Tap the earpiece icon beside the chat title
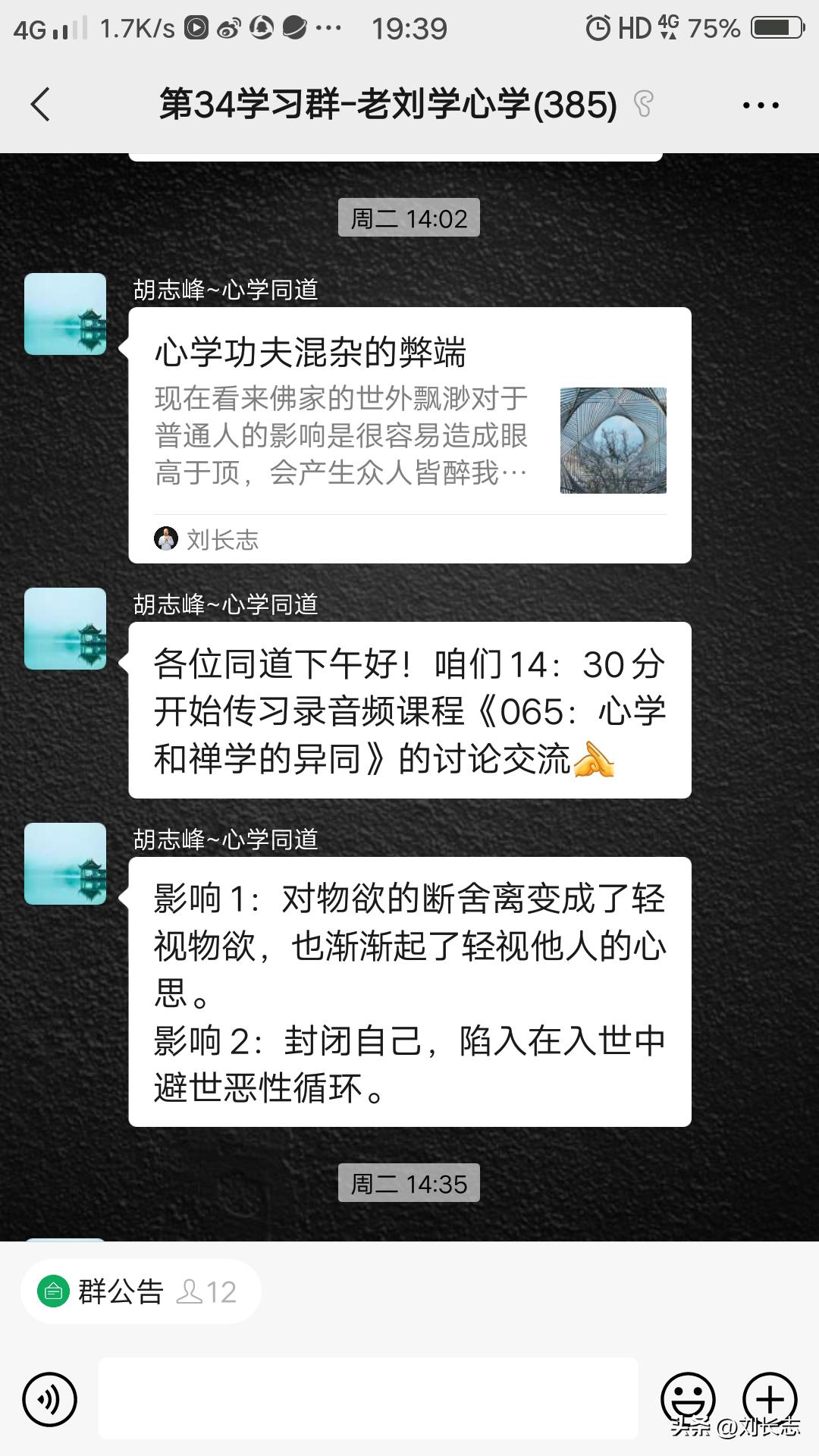819x1456 pixels. tap(644, 105)
